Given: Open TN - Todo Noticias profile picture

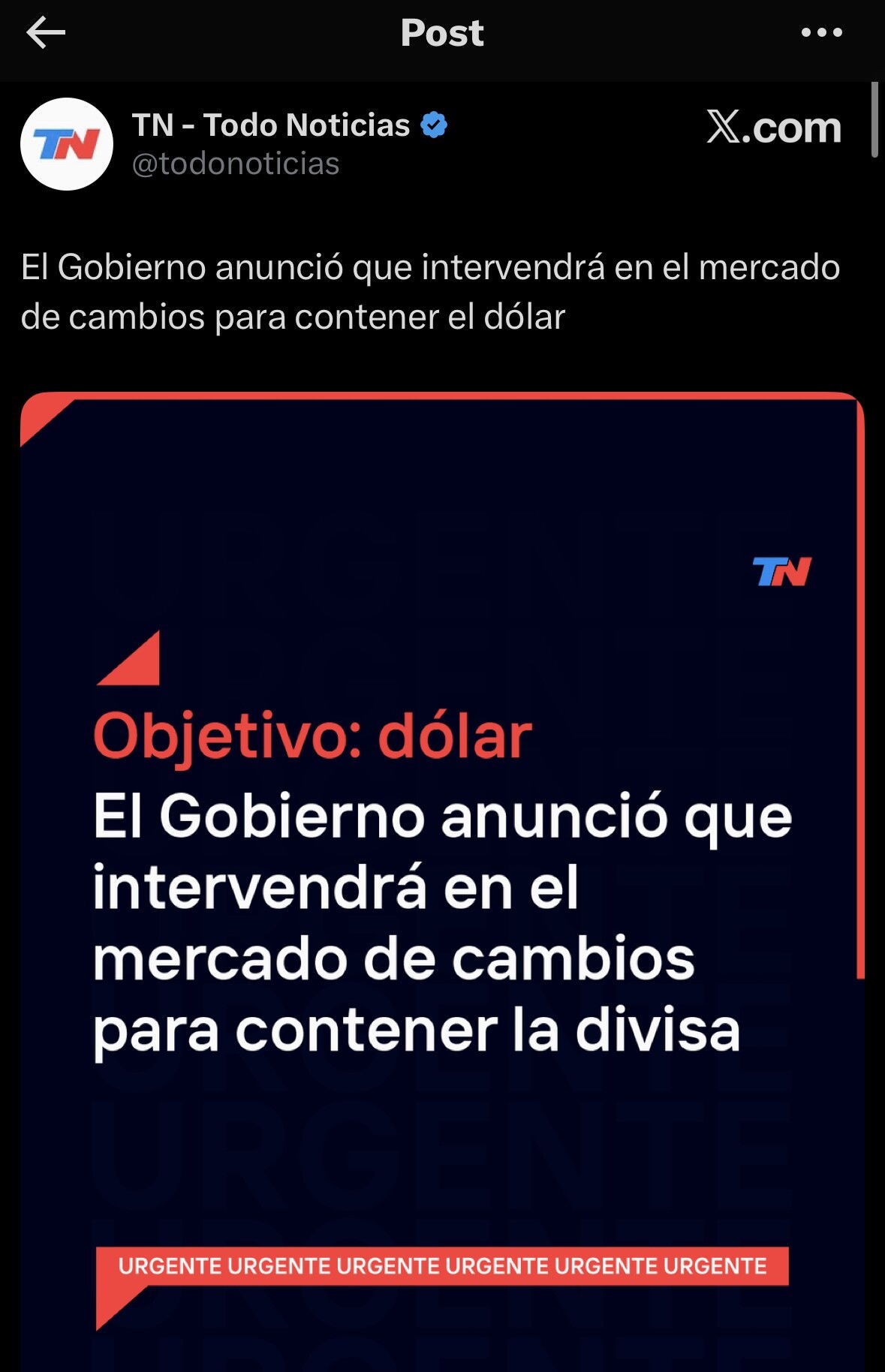Looking at the screenshot, I should coord(67,144).
